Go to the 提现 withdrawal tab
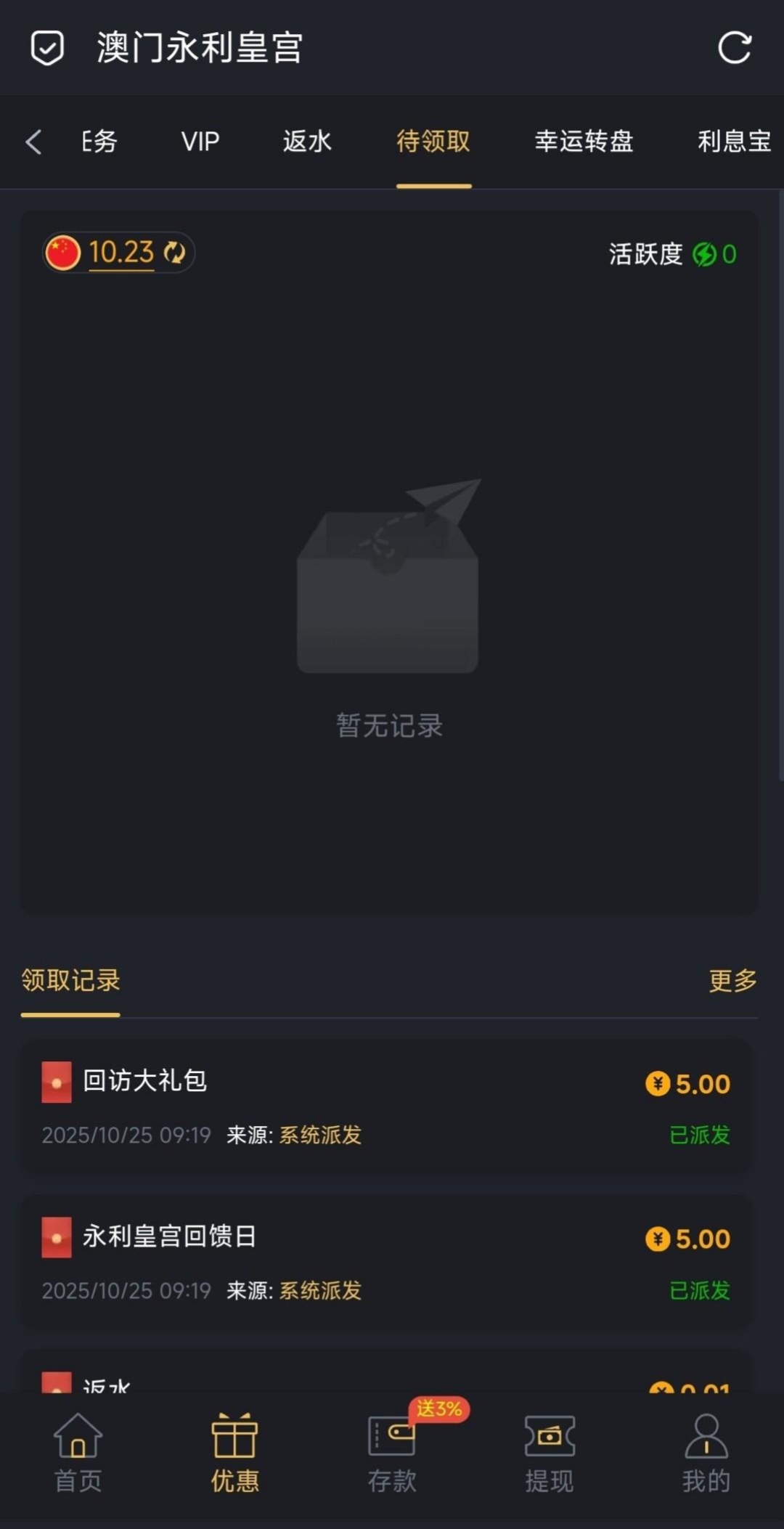 [550, 1453]
